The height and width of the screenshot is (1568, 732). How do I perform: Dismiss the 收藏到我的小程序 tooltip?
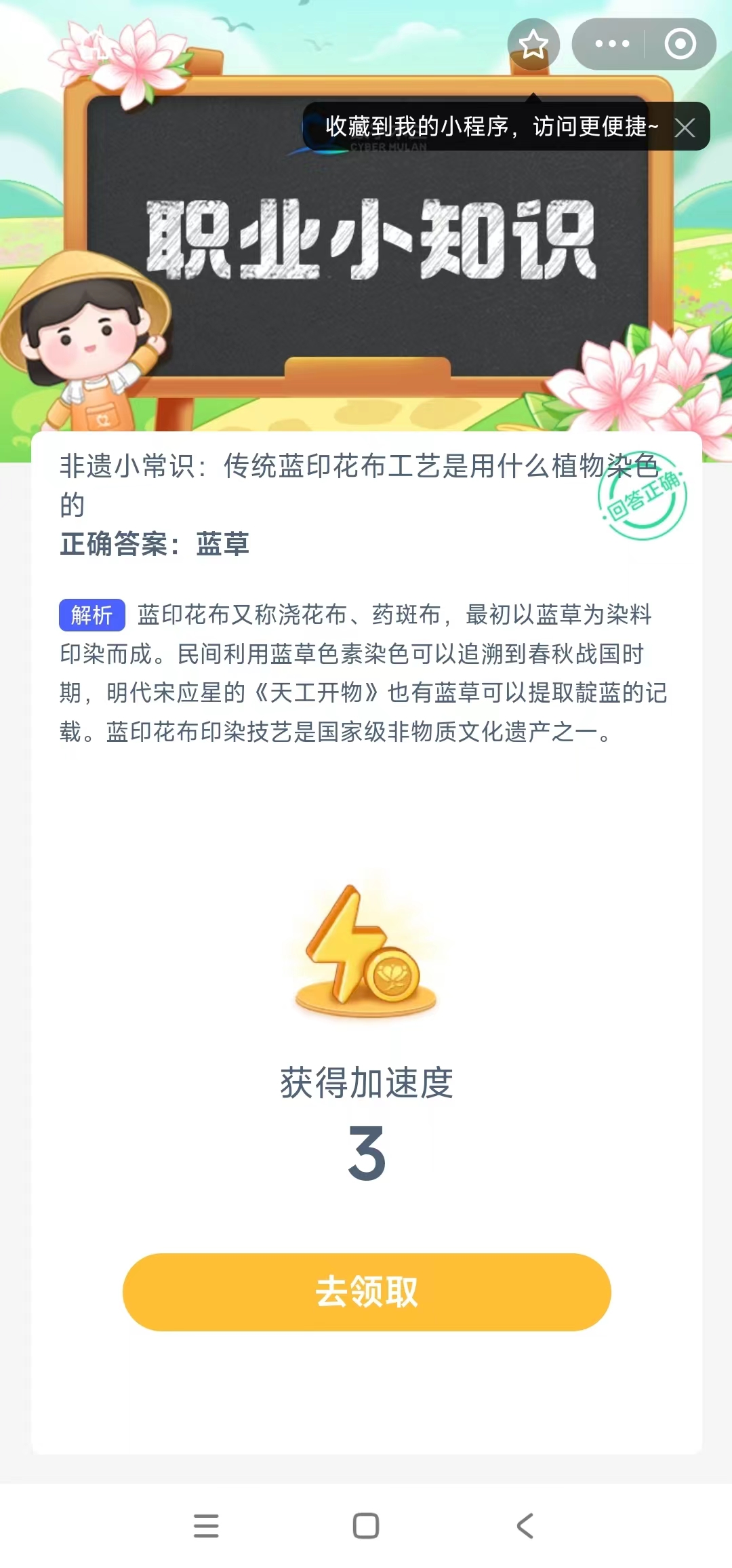point(685,128)
